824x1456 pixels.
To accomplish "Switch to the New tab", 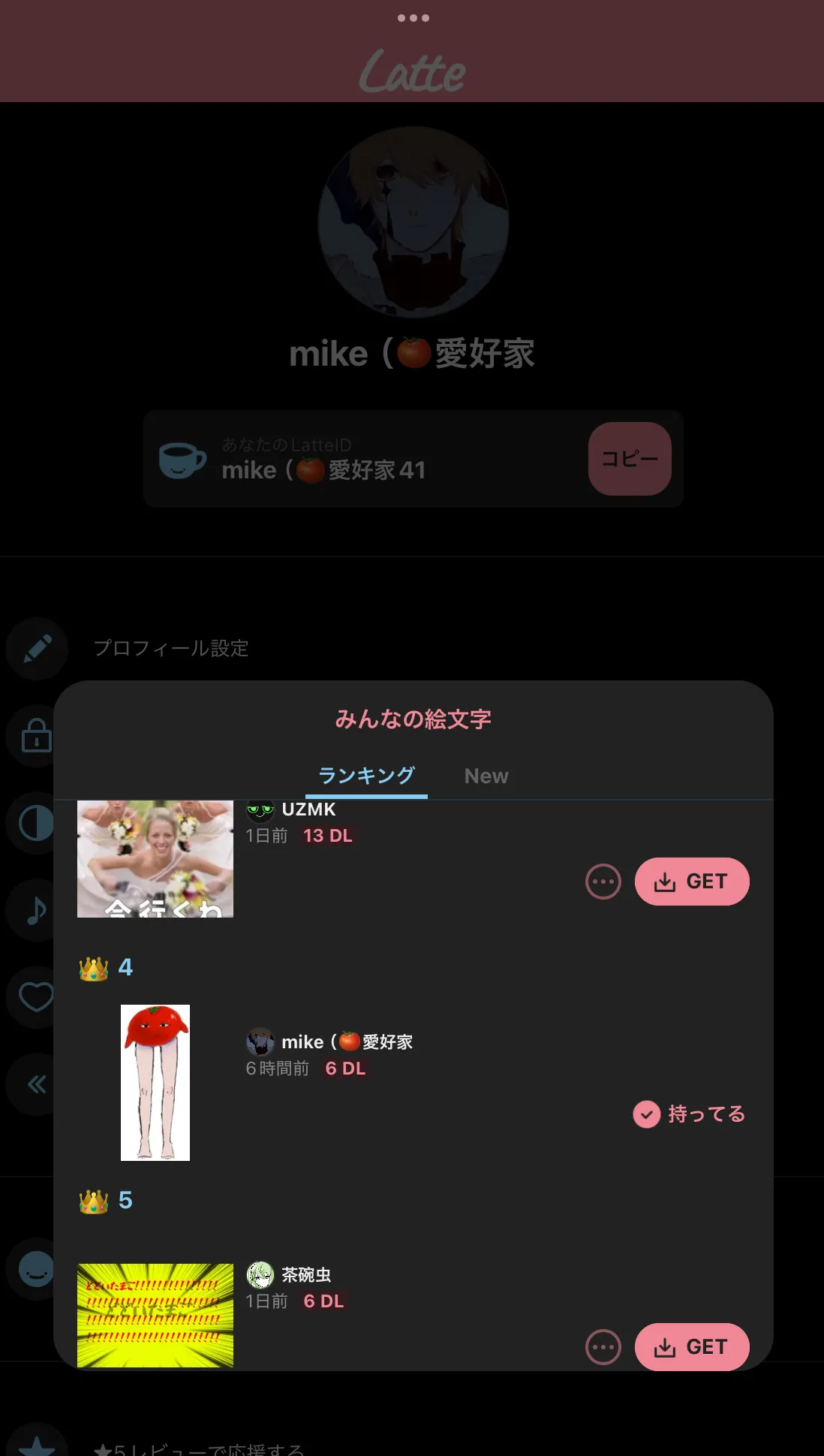I will (486, 776).
